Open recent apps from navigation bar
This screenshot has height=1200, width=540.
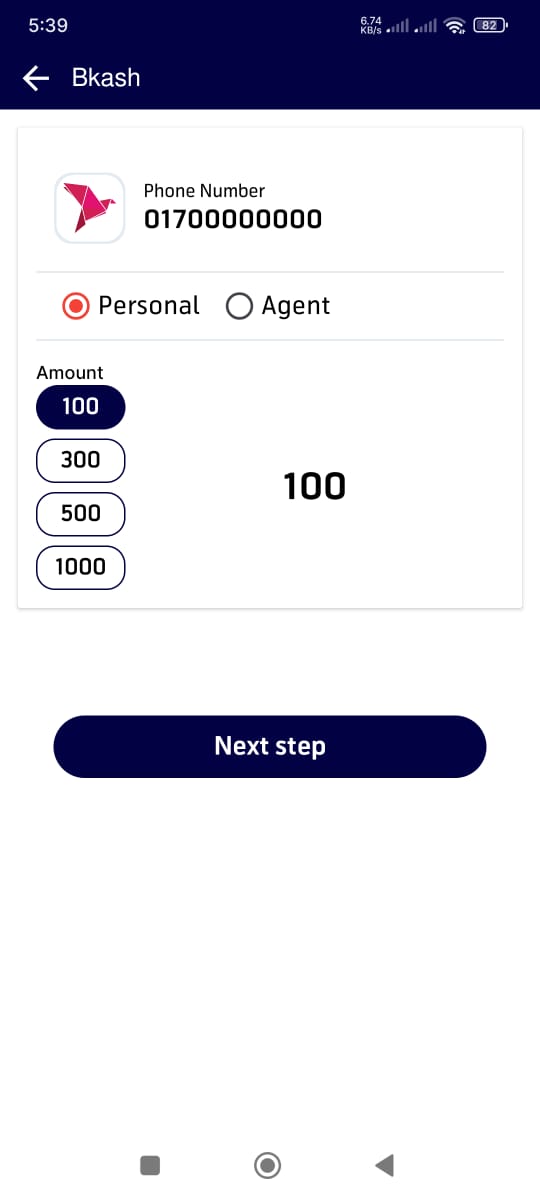(x=150, y=1165)
